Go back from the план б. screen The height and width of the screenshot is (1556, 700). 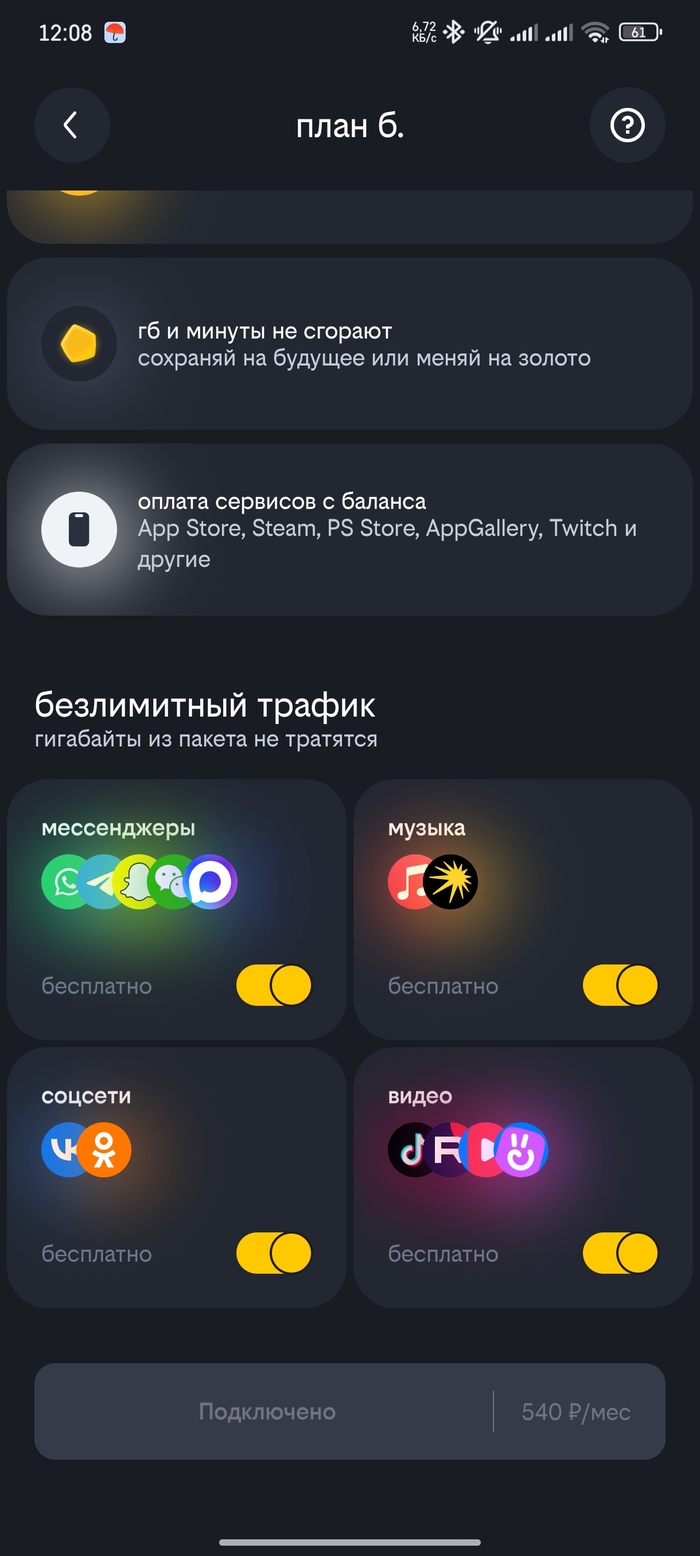click(71, 125)
